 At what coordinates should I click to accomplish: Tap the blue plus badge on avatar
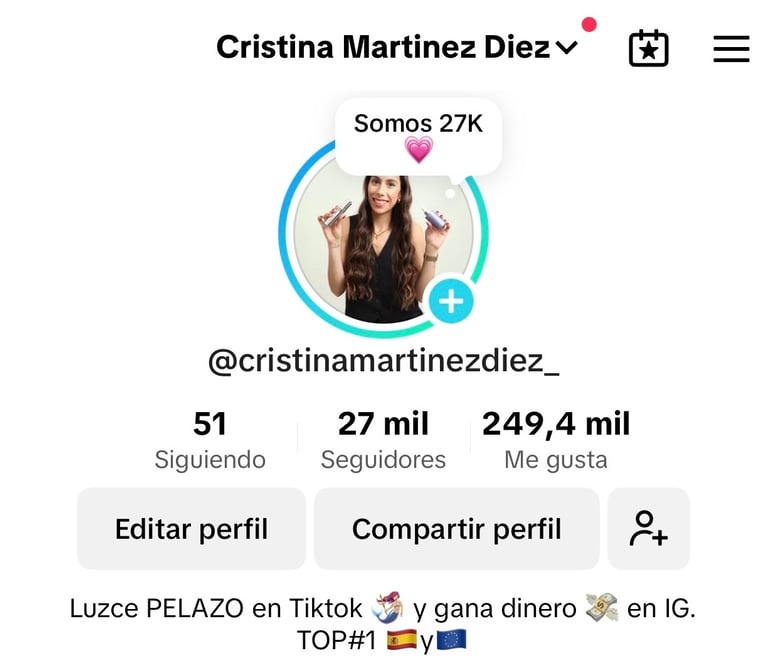pyautogui.click(x=451, y=301)
